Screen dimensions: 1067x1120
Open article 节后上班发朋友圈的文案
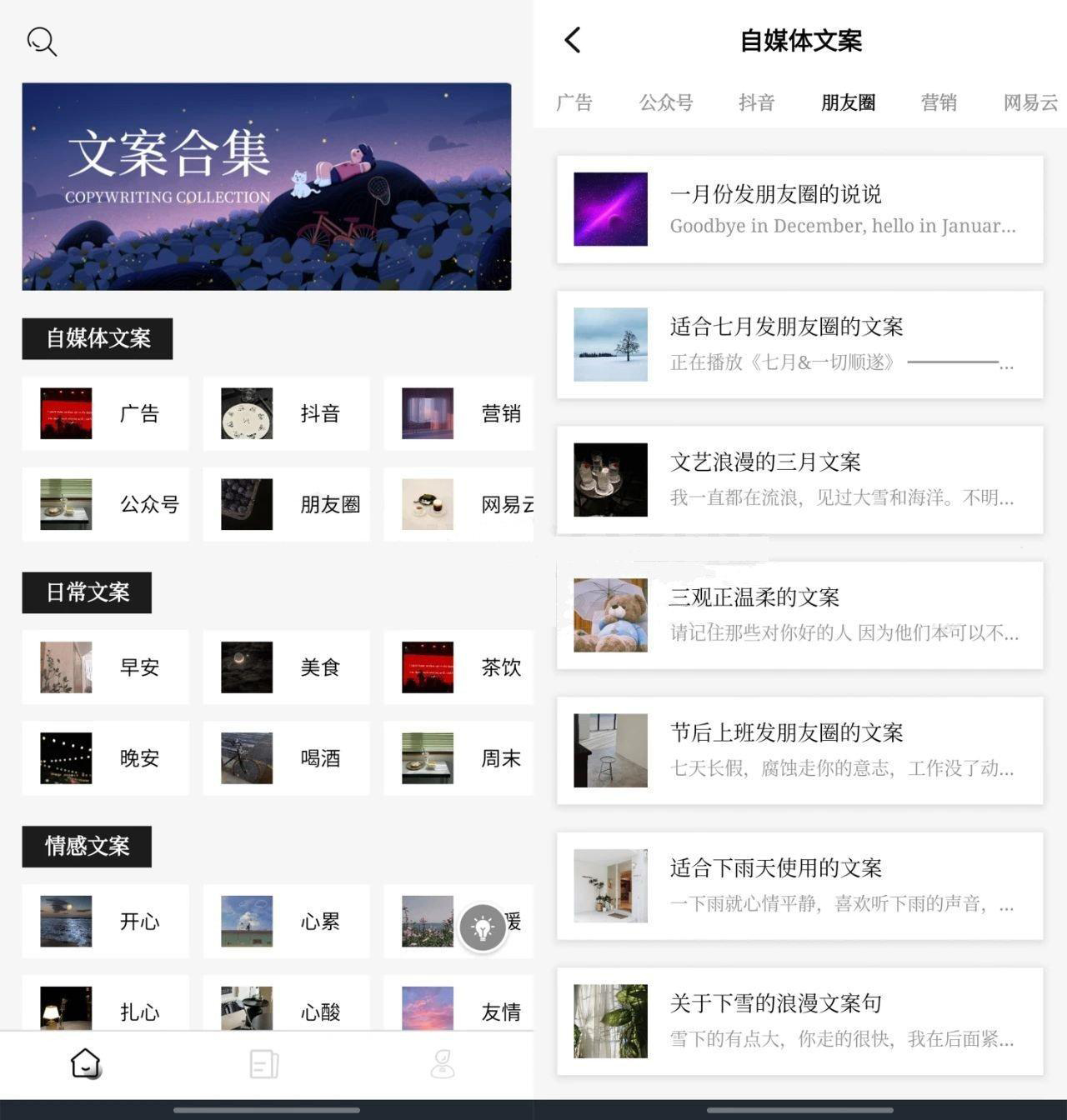799,750
